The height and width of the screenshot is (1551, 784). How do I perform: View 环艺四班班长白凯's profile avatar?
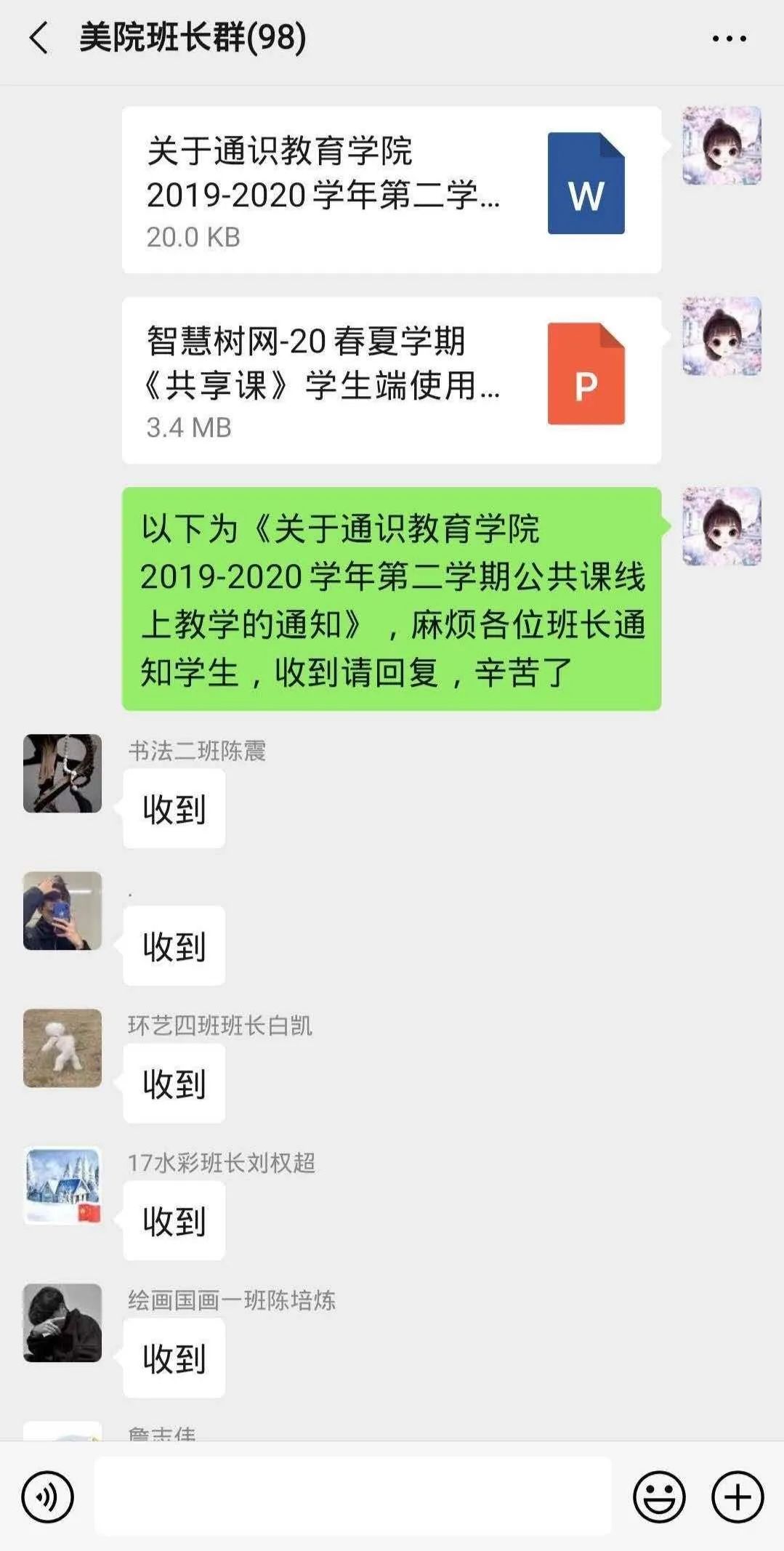tap(62, 1048)
